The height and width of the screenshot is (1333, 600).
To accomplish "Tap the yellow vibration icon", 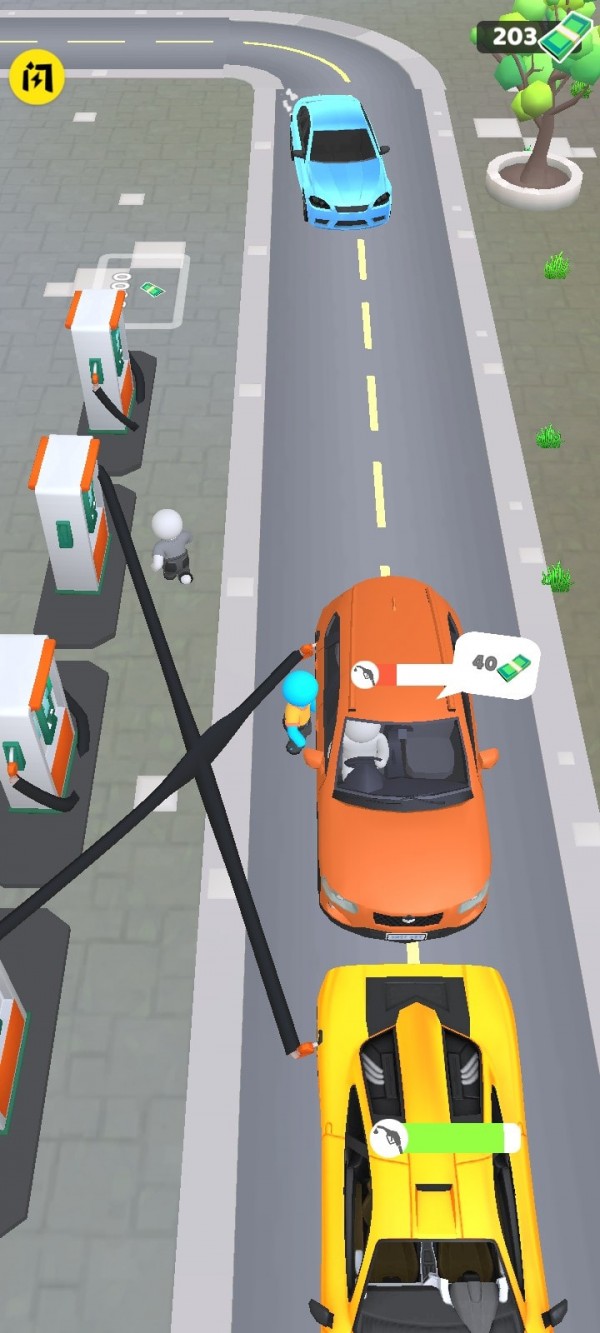I will (x=37, y=77).
